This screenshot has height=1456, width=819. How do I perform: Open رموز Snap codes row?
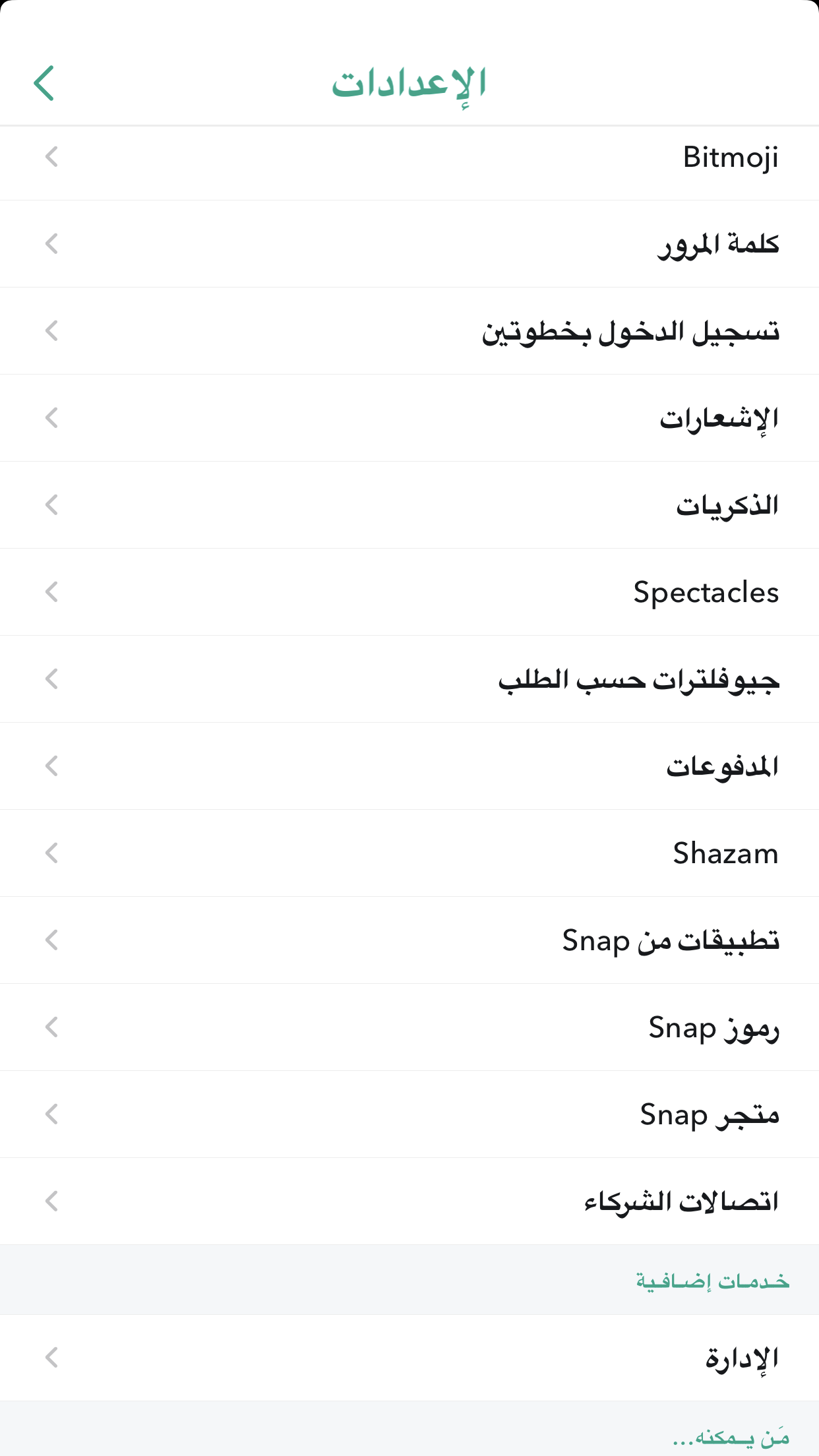click(409, 1027)
